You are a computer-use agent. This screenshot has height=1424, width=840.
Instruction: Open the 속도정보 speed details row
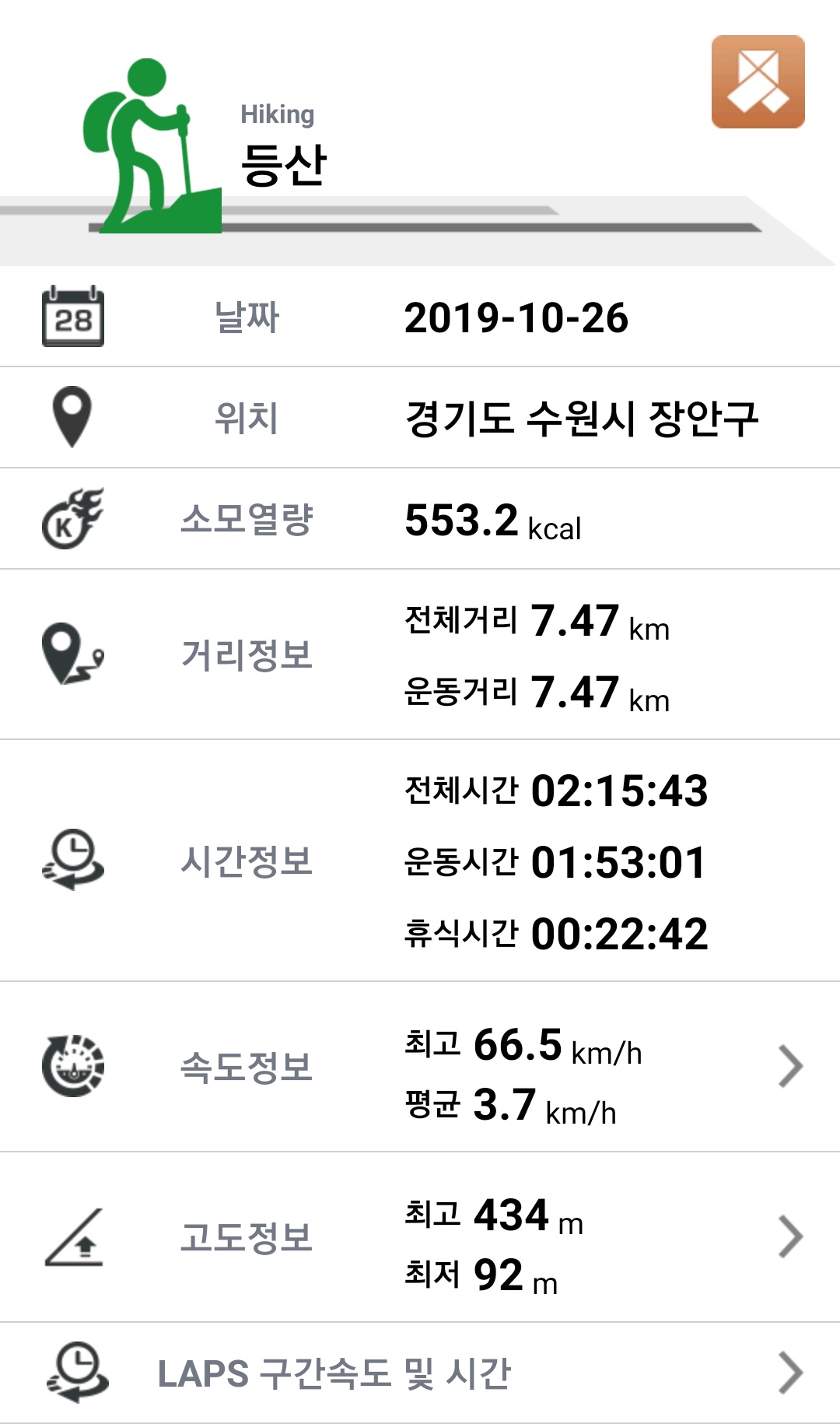[x=420, y=1066]
